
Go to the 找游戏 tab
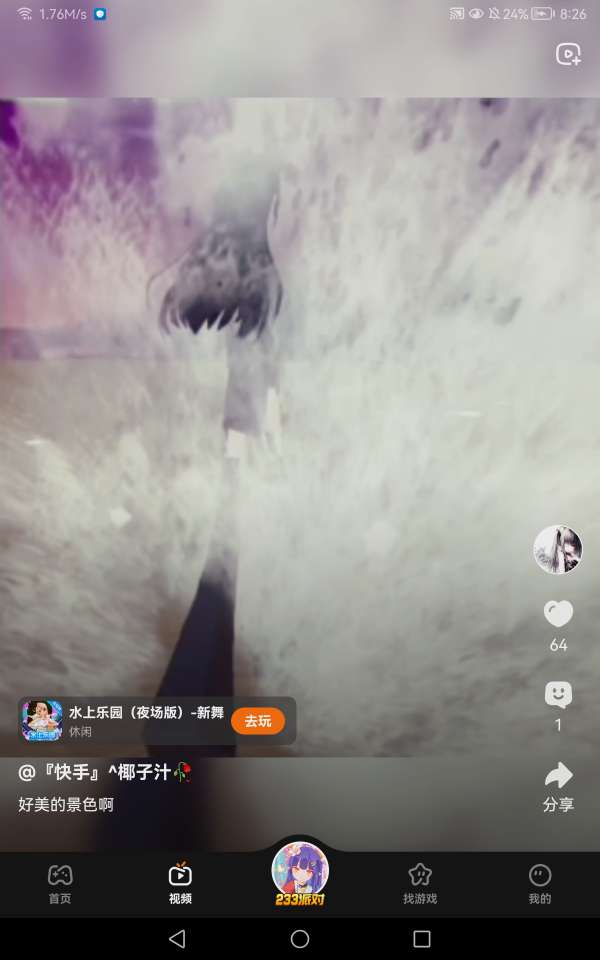[x=420, y=883]
